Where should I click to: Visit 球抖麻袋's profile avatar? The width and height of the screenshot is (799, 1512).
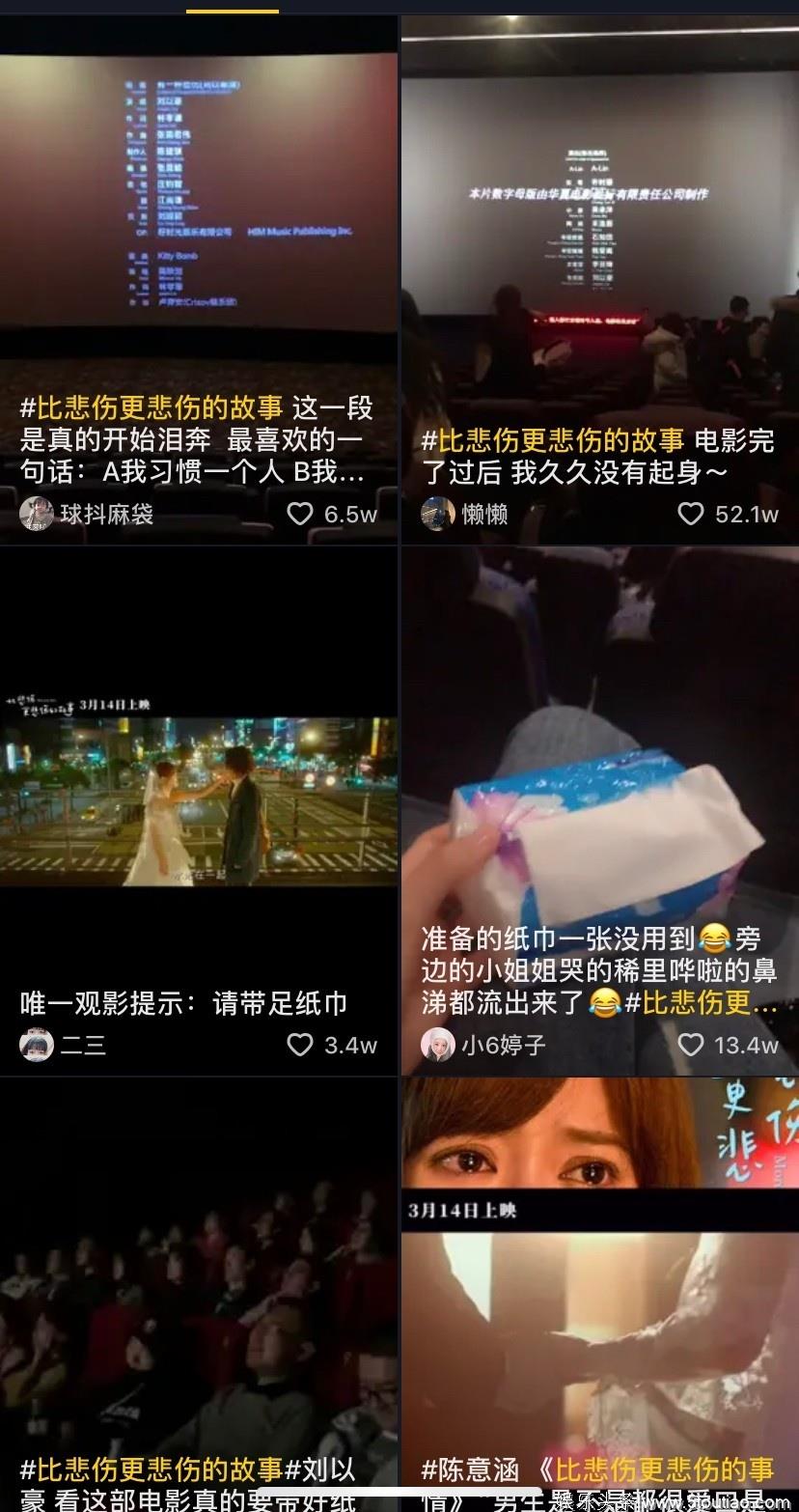pyautogui.click(x=37, y=514)
